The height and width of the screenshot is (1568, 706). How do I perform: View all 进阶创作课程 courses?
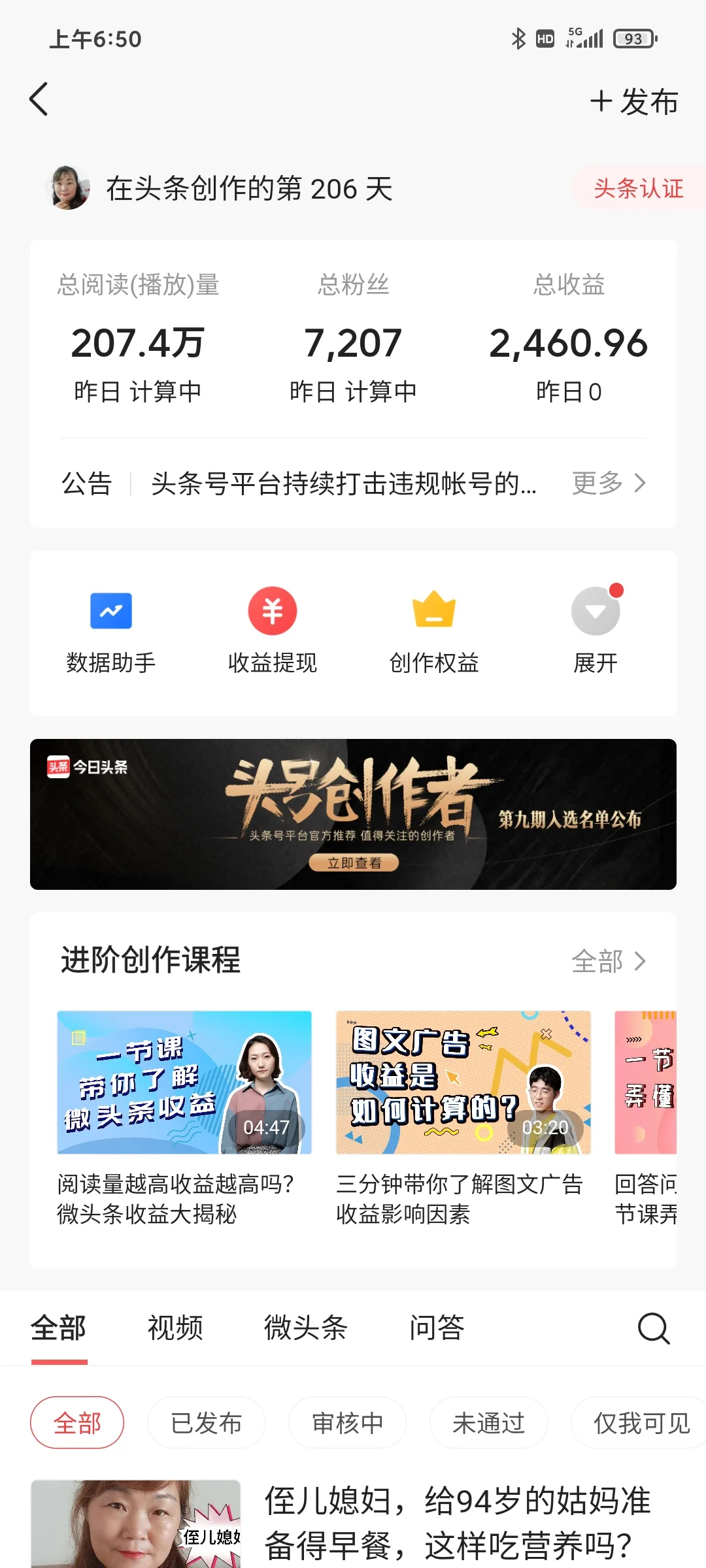(608, 961)
